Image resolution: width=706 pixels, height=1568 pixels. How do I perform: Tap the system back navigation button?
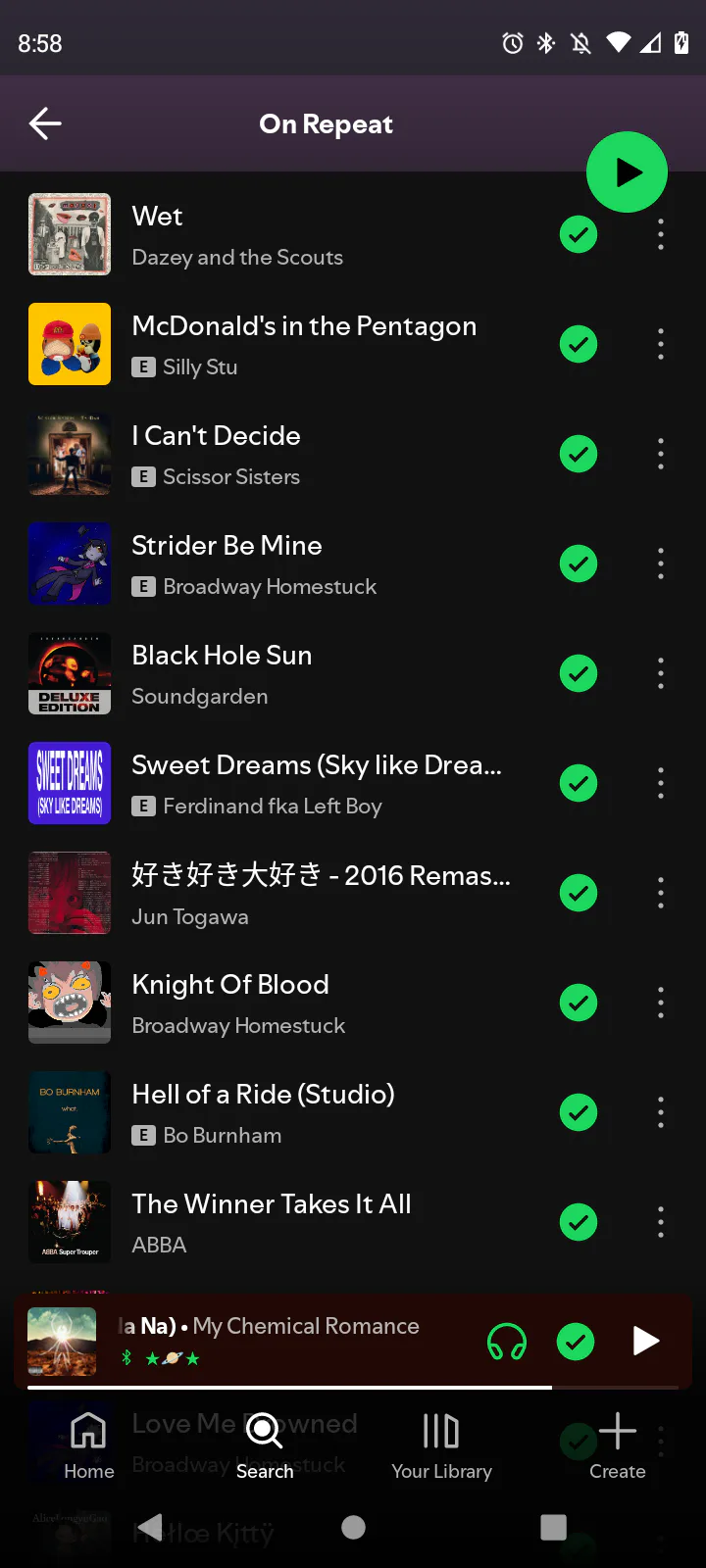[x=150, y=1527]
